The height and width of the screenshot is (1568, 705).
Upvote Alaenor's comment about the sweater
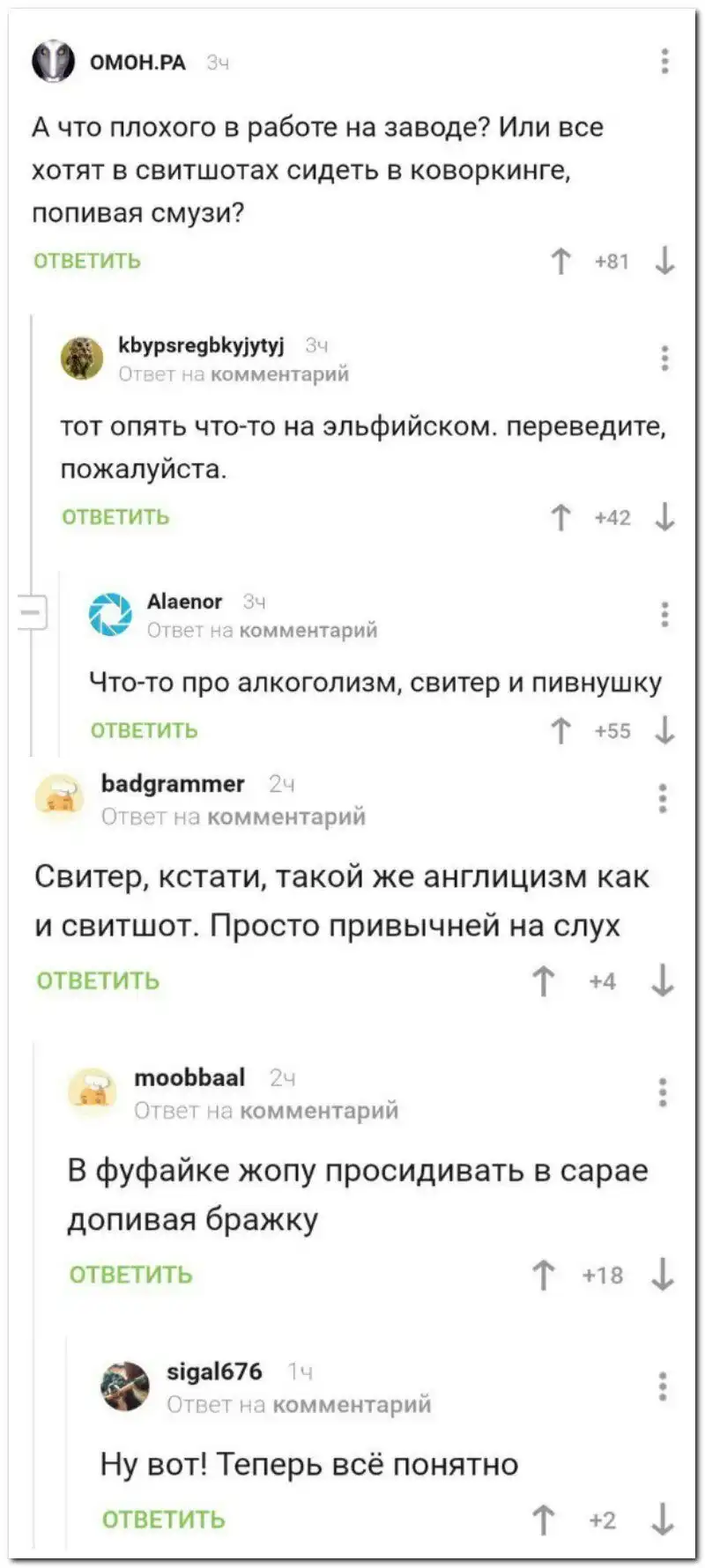[x=560, y=730]
